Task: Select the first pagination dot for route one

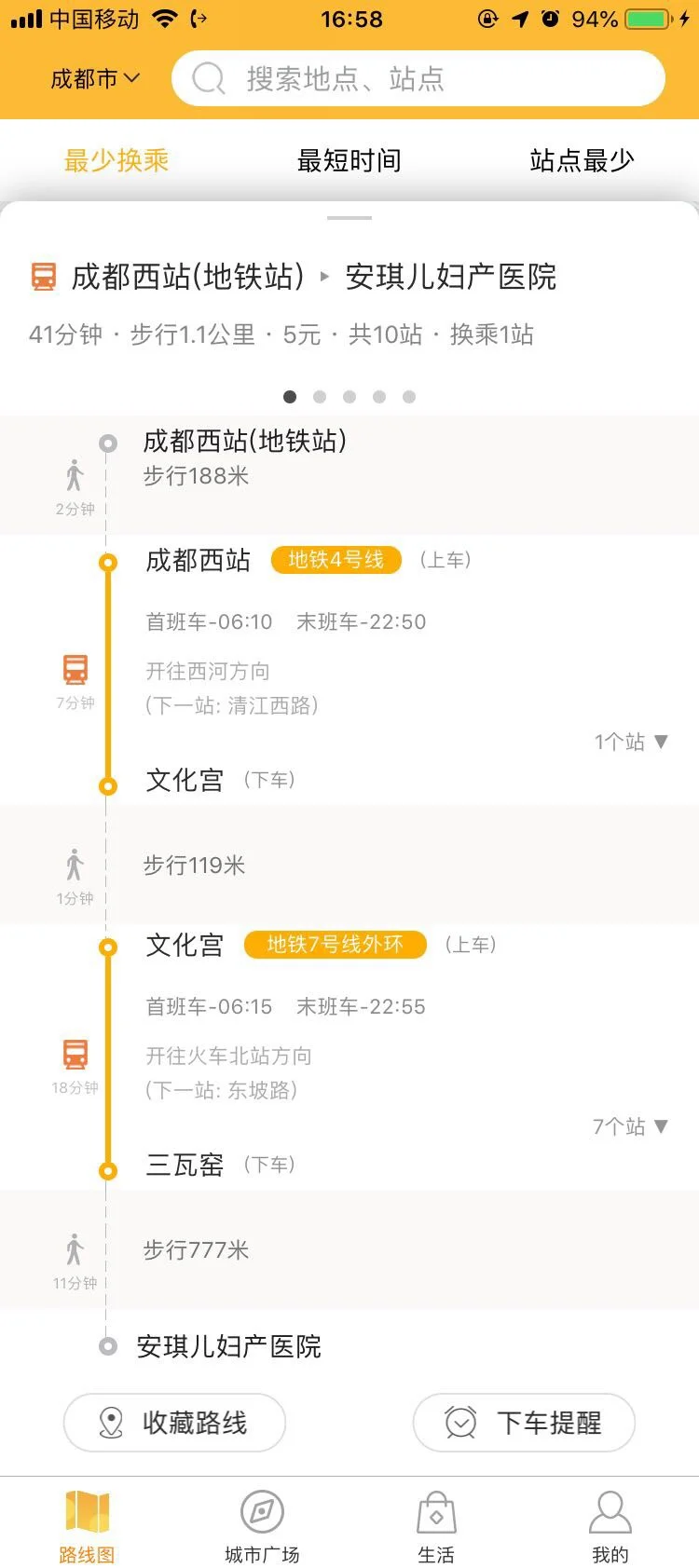Action: tap(290, 396)
